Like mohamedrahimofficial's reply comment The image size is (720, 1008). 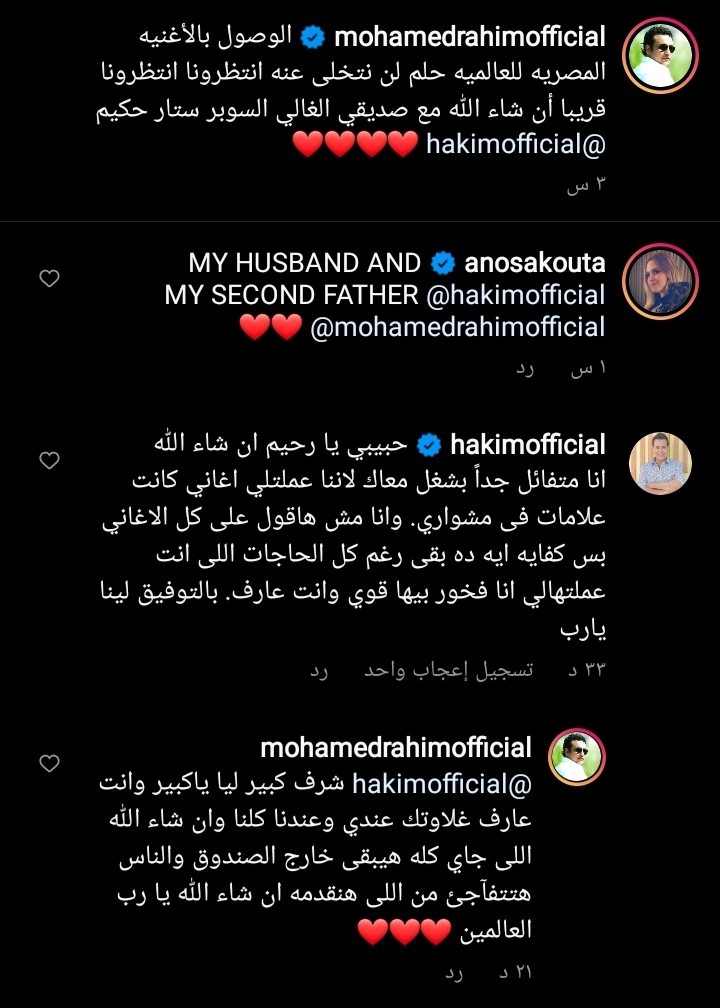tap(49, 764)
